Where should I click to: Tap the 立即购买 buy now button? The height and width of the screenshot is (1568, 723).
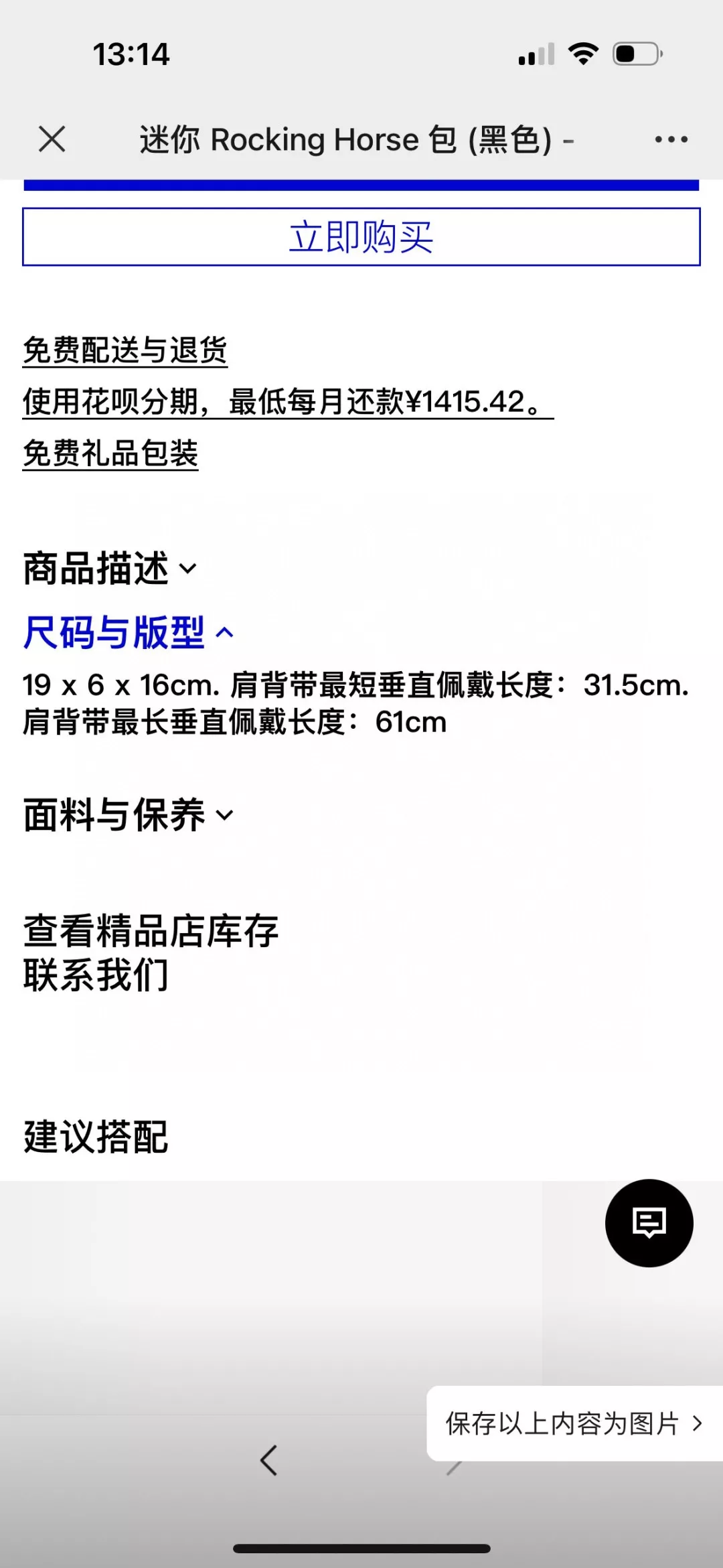pos(361,236)
